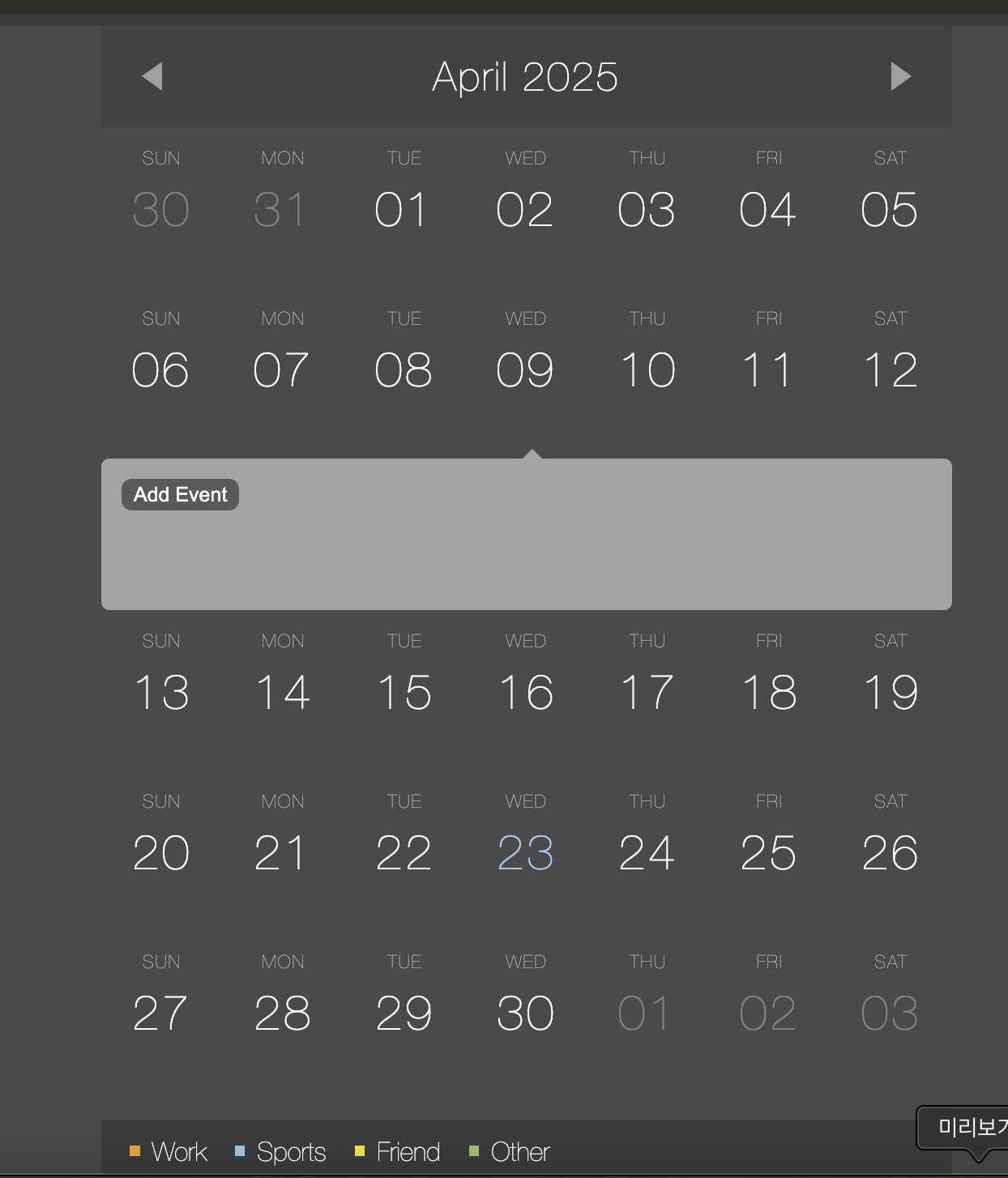
Task: Open Monday April 14
Action: 282,692
